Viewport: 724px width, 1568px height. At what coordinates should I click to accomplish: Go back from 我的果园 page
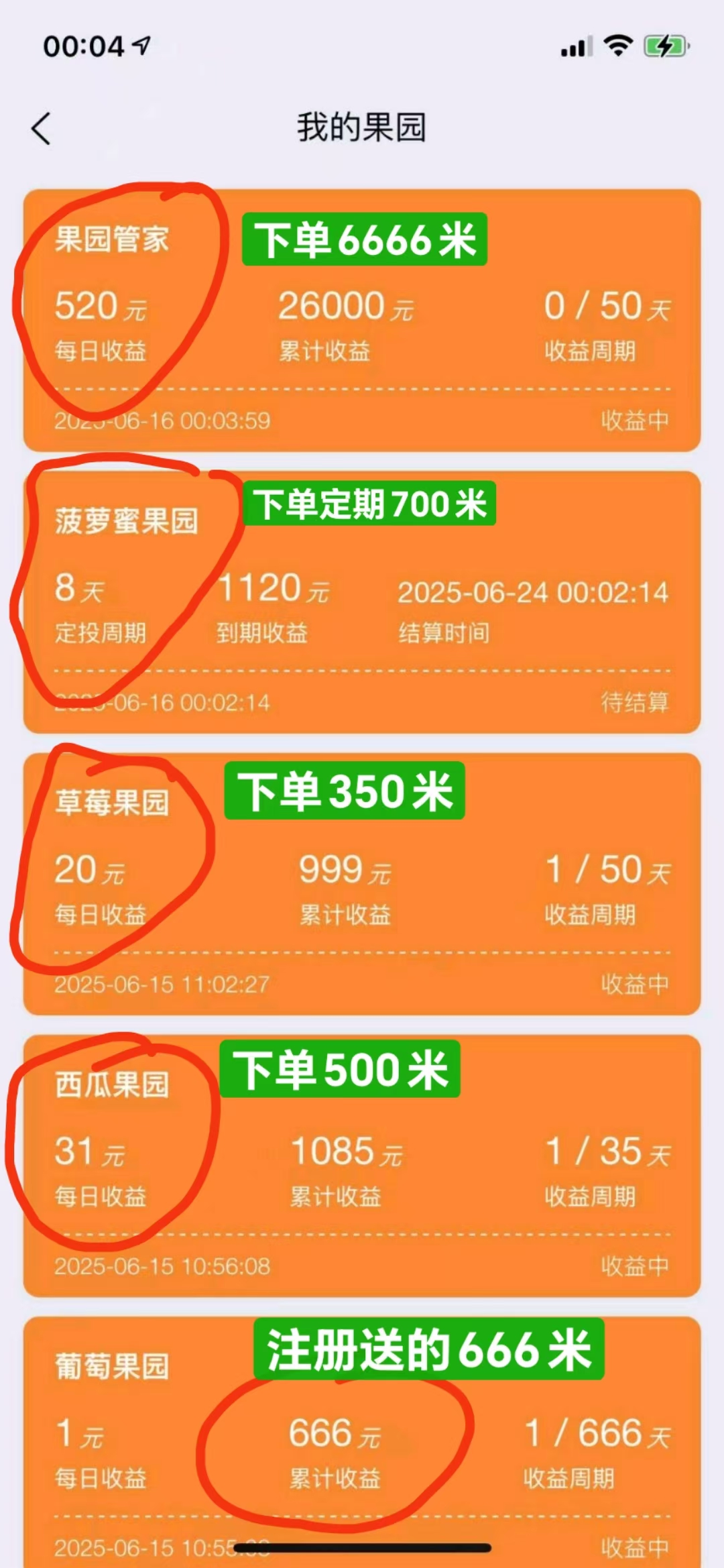[x=41, y=128]
